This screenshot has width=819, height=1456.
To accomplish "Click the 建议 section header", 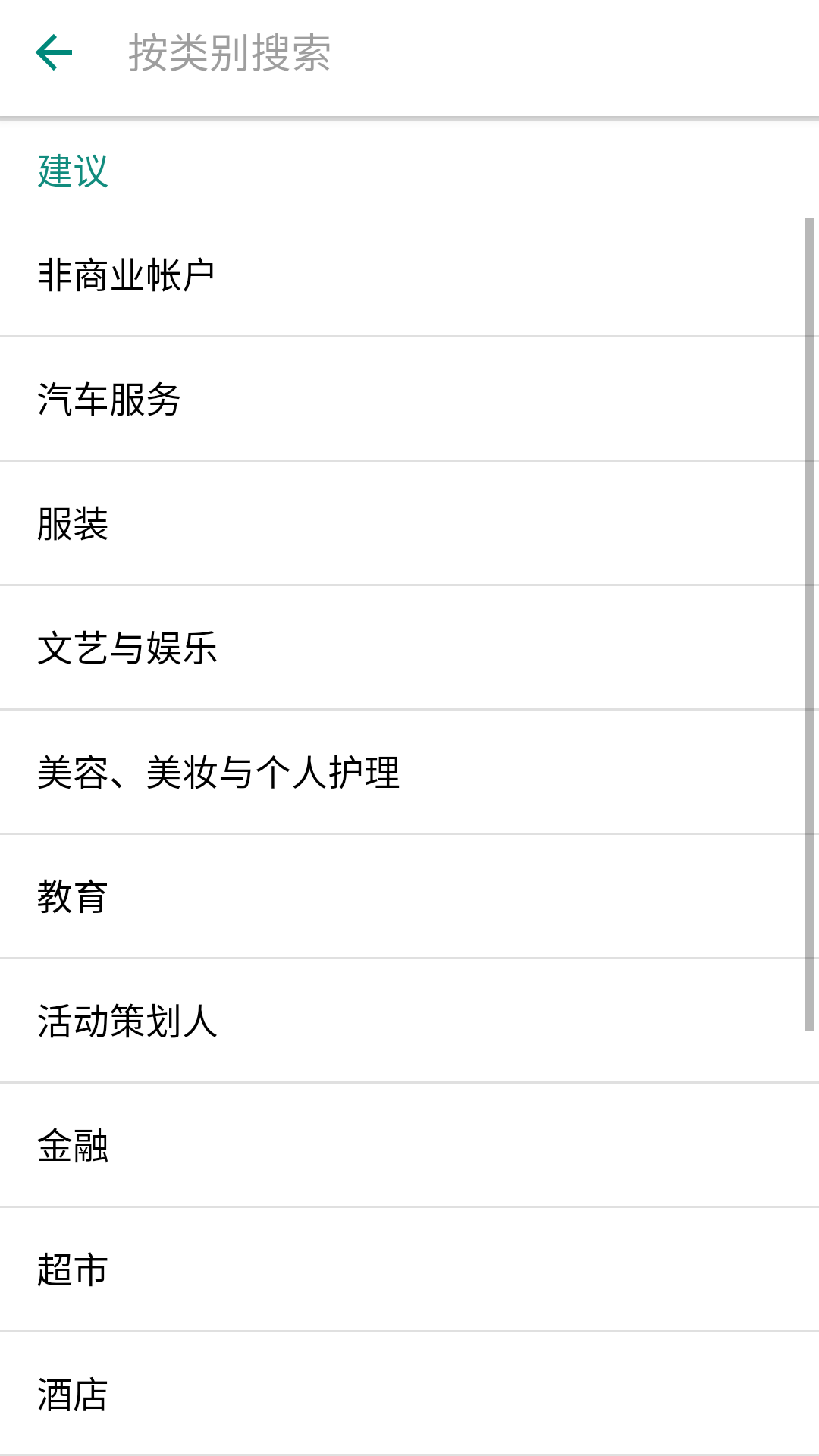I will (70, 172).
